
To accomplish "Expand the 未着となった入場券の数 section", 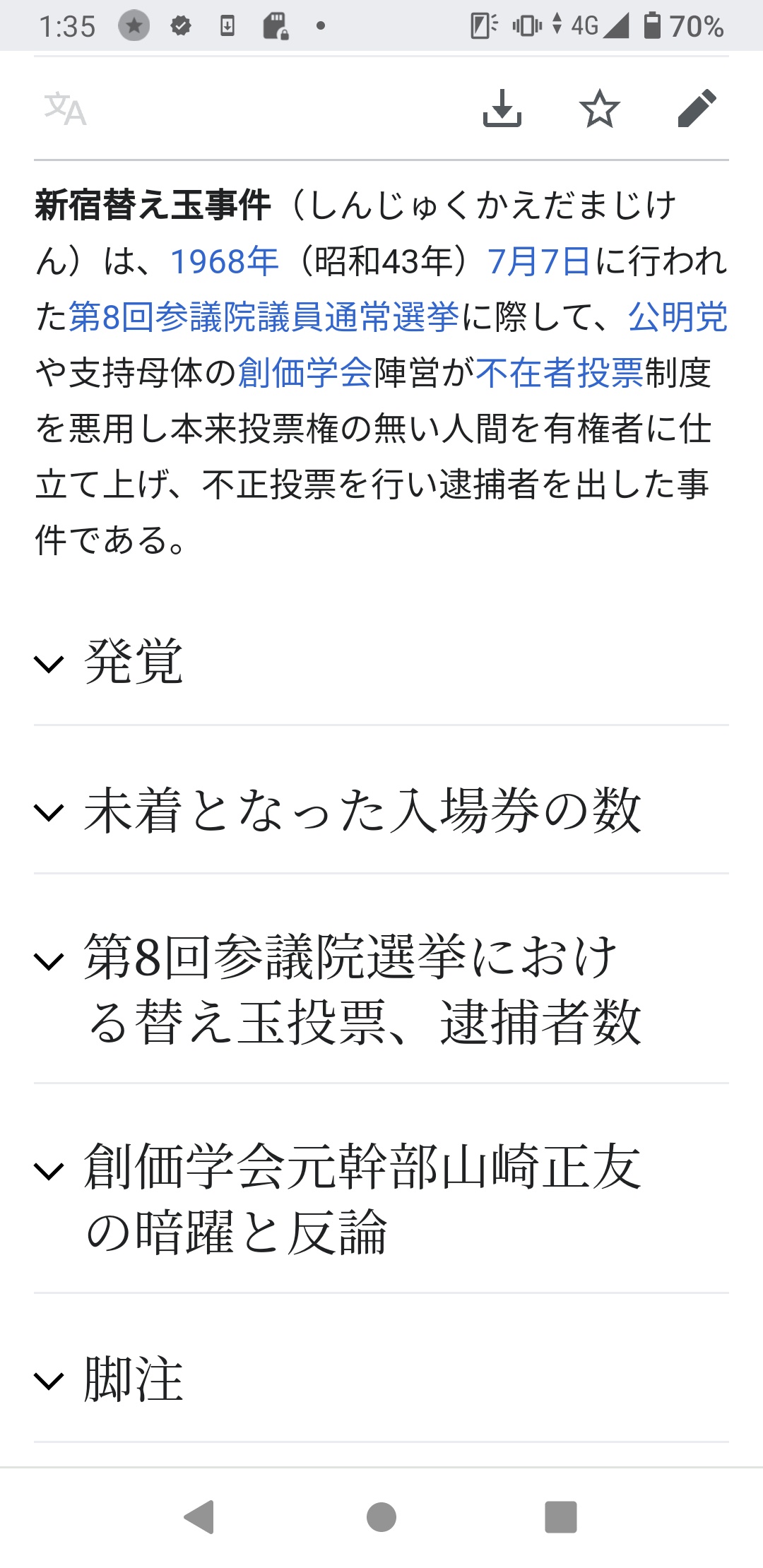I will 362,811.
